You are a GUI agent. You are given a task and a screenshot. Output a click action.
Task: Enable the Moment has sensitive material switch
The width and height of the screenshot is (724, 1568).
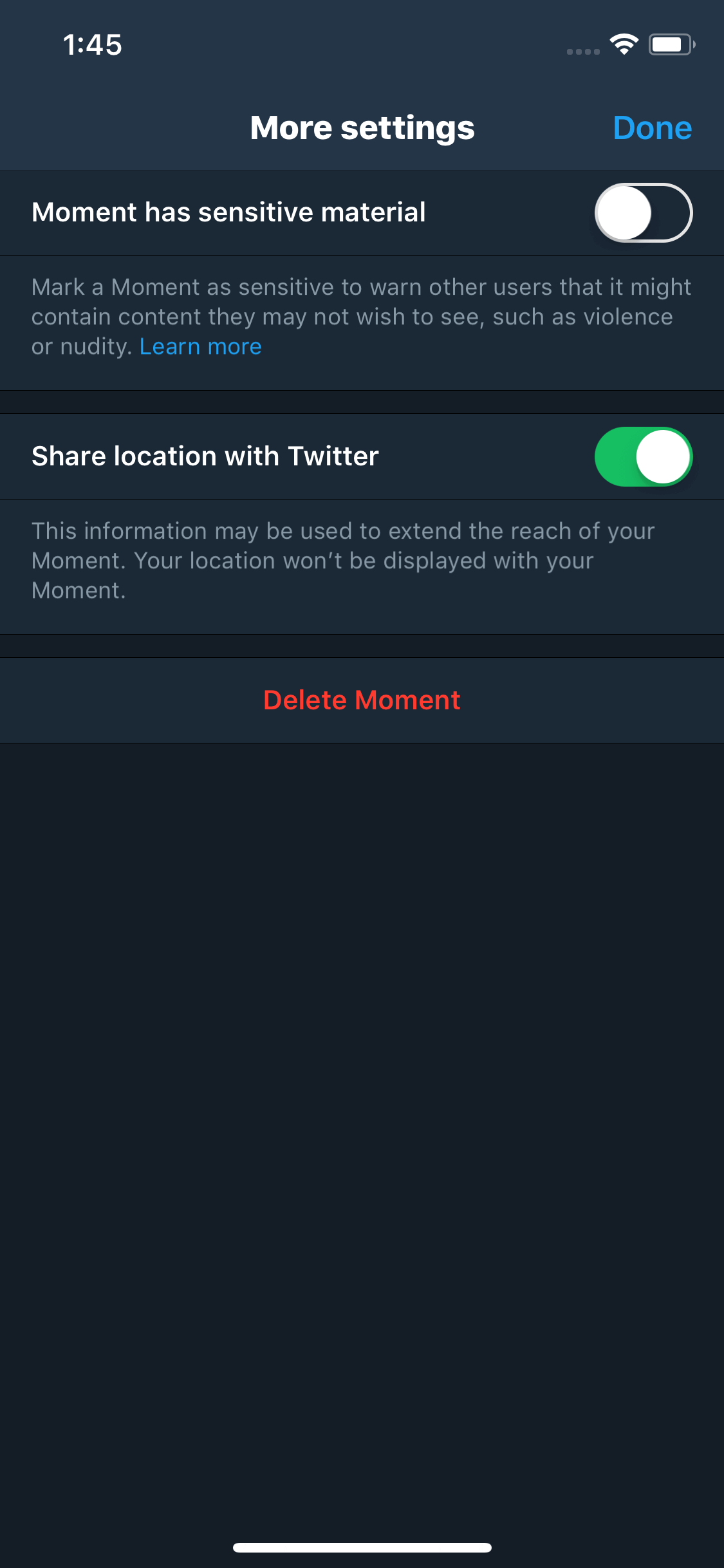click(643, 213)
